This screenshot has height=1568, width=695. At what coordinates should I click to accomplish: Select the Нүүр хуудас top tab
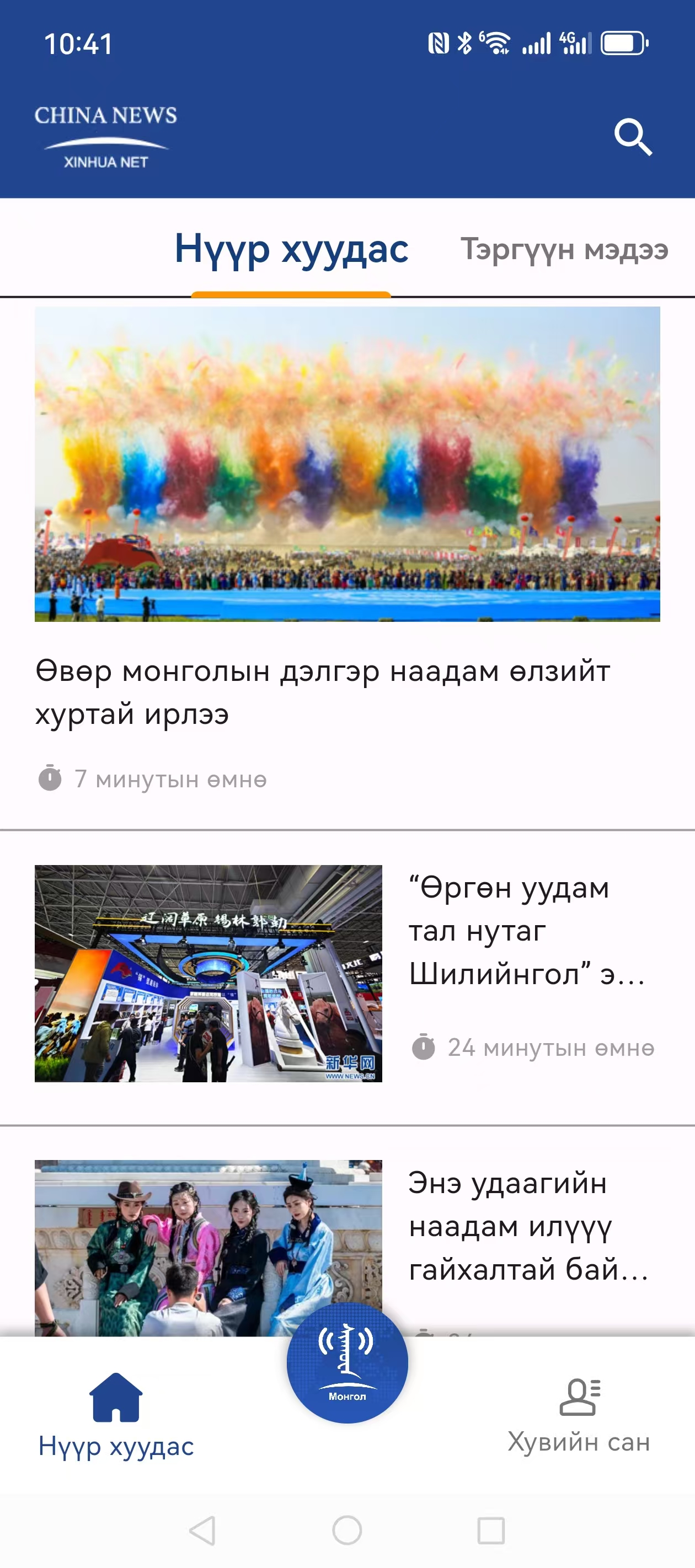[291, 250]
